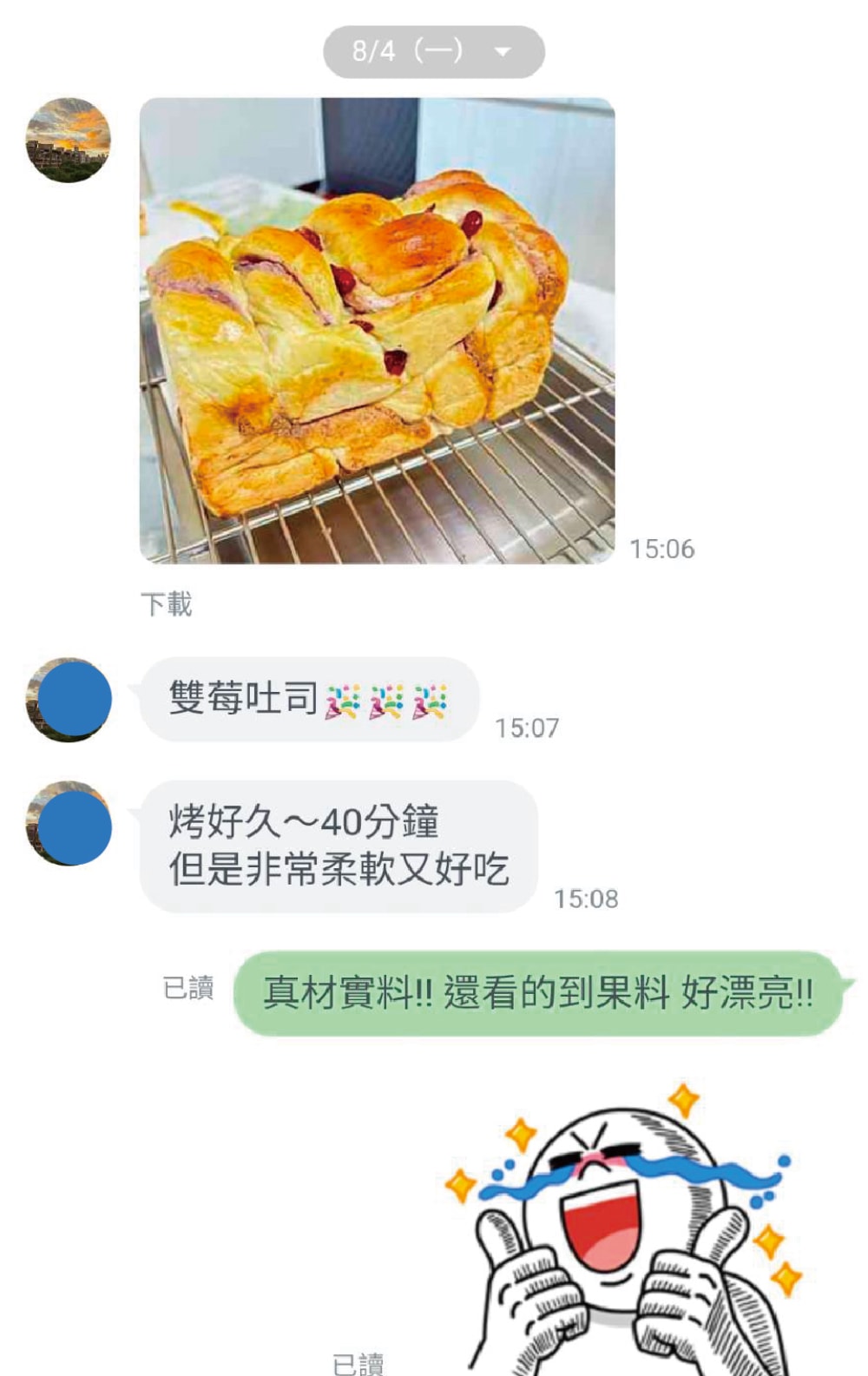View the bread photo sent at 15:06

point(377,331)
